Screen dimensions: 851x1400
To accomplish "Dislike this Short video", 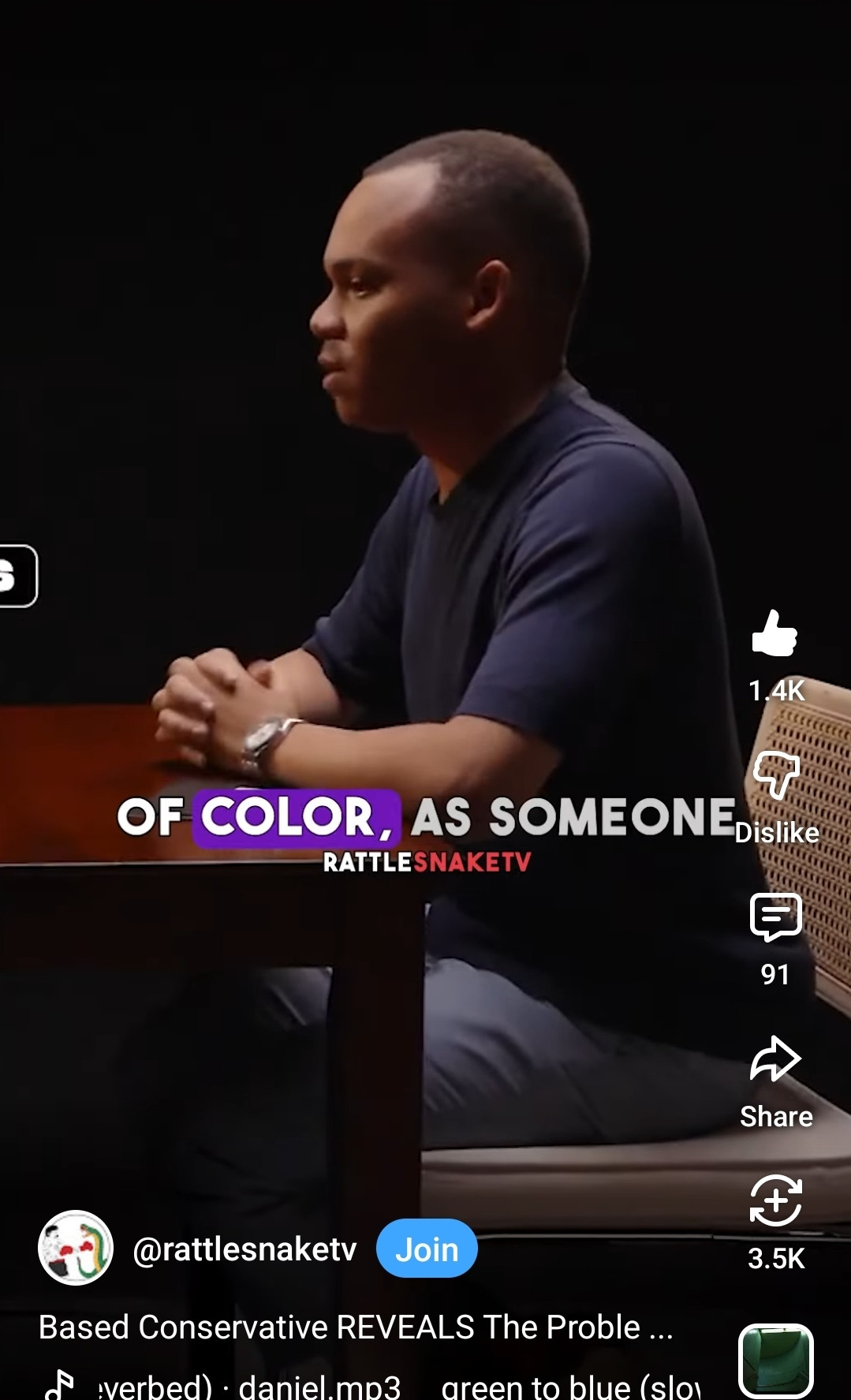I will point(776,776).
